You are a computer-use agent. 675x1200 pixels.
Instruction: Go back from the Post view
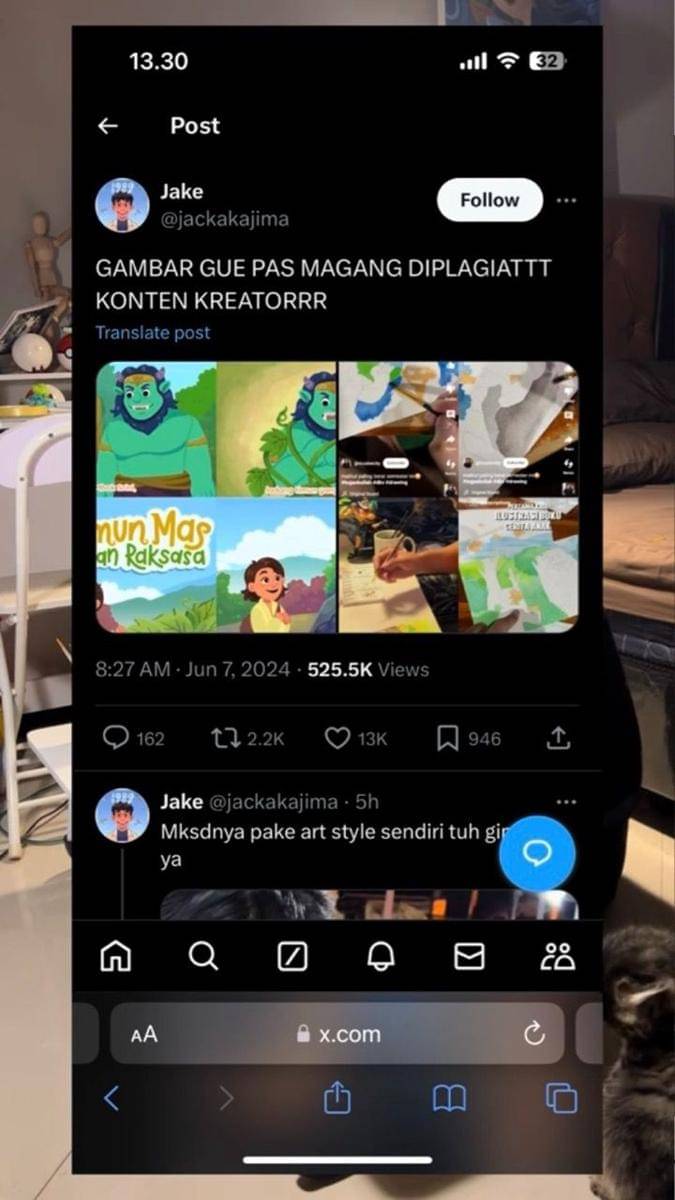(108, 126)
